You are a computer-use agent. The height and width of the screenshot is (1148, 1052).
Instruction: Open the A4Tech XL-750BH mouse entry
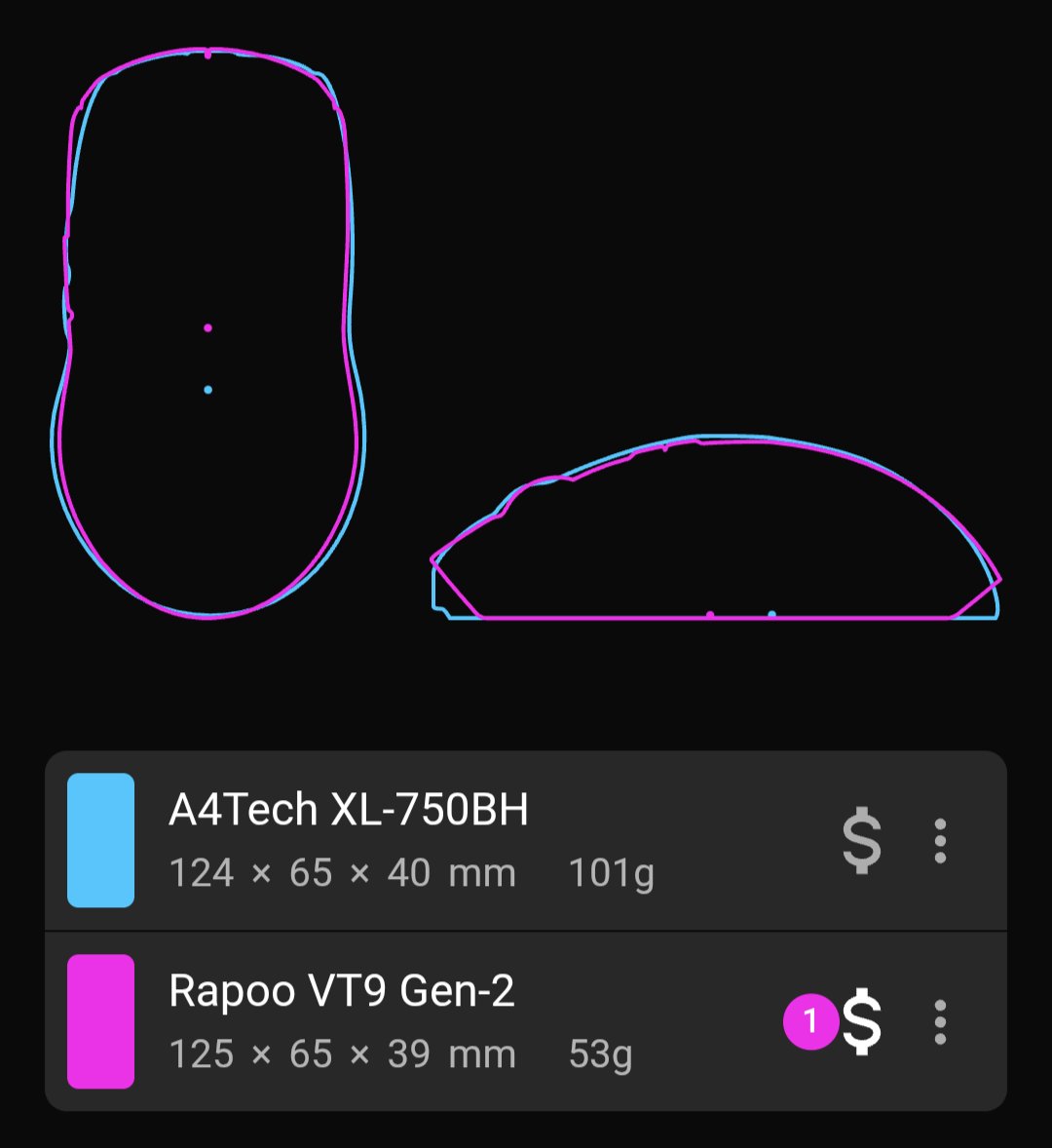point(525,840)
